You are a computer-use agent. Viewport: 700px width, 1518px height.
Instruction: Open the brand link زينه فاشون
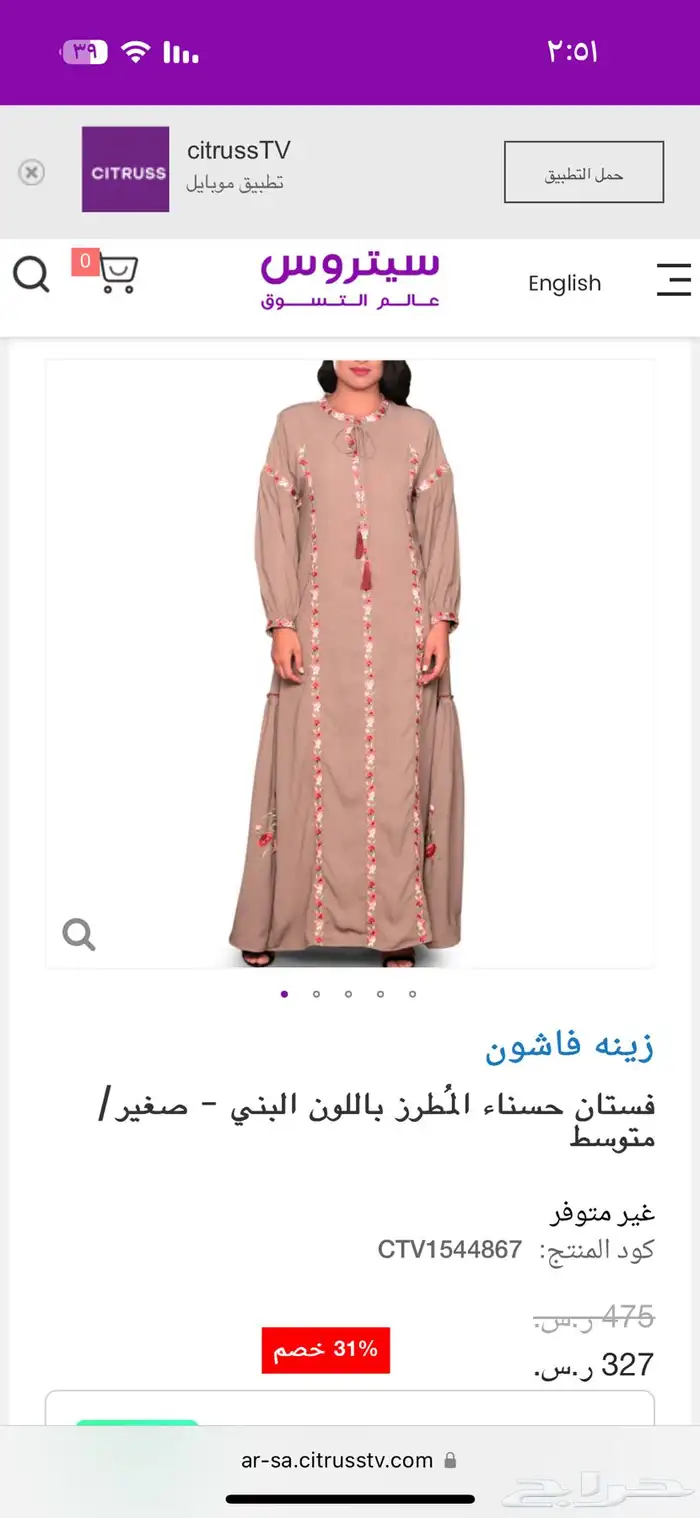point(569,1047)
